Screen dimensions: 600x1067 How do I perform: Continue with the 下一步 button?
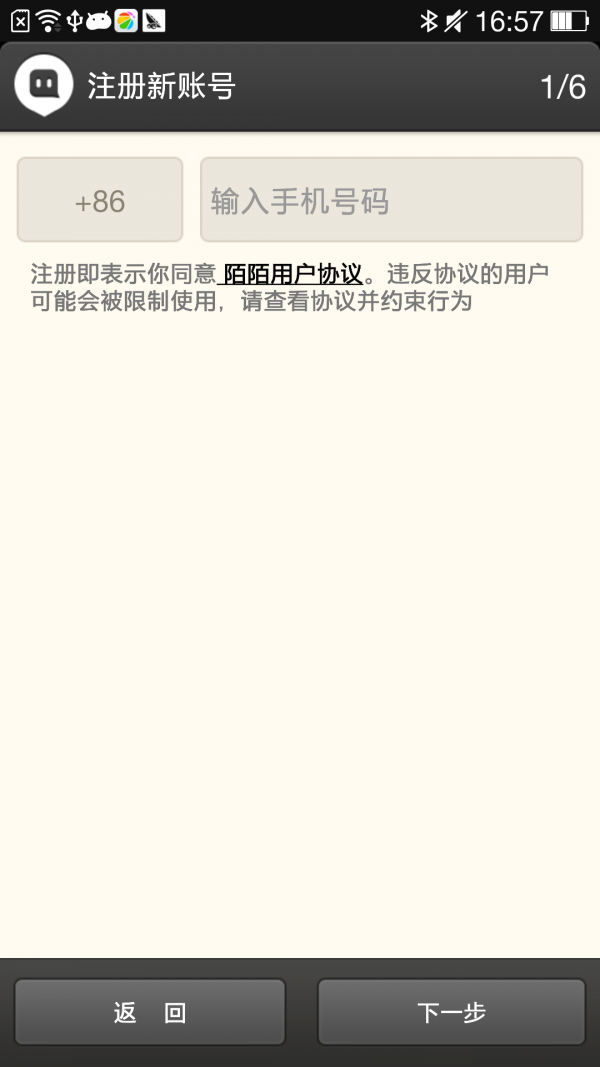pos(452,1012)
